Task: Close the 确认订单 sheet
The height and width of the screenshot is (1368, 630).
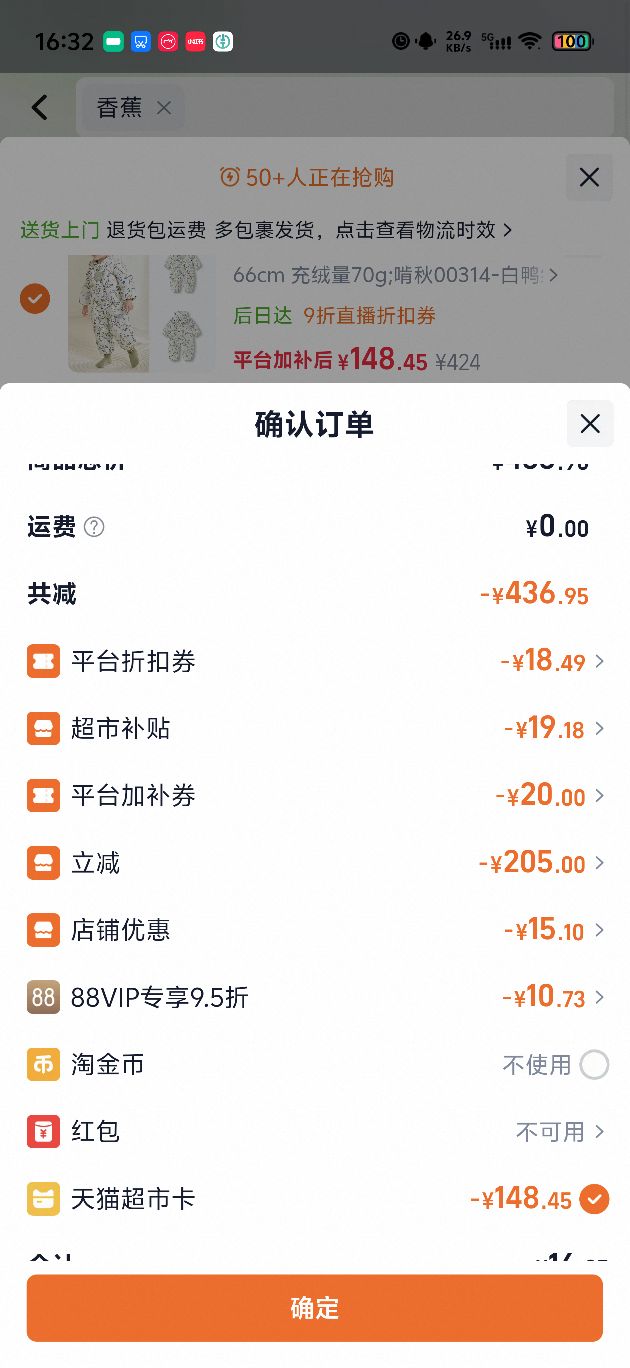Action: [590, 423]
